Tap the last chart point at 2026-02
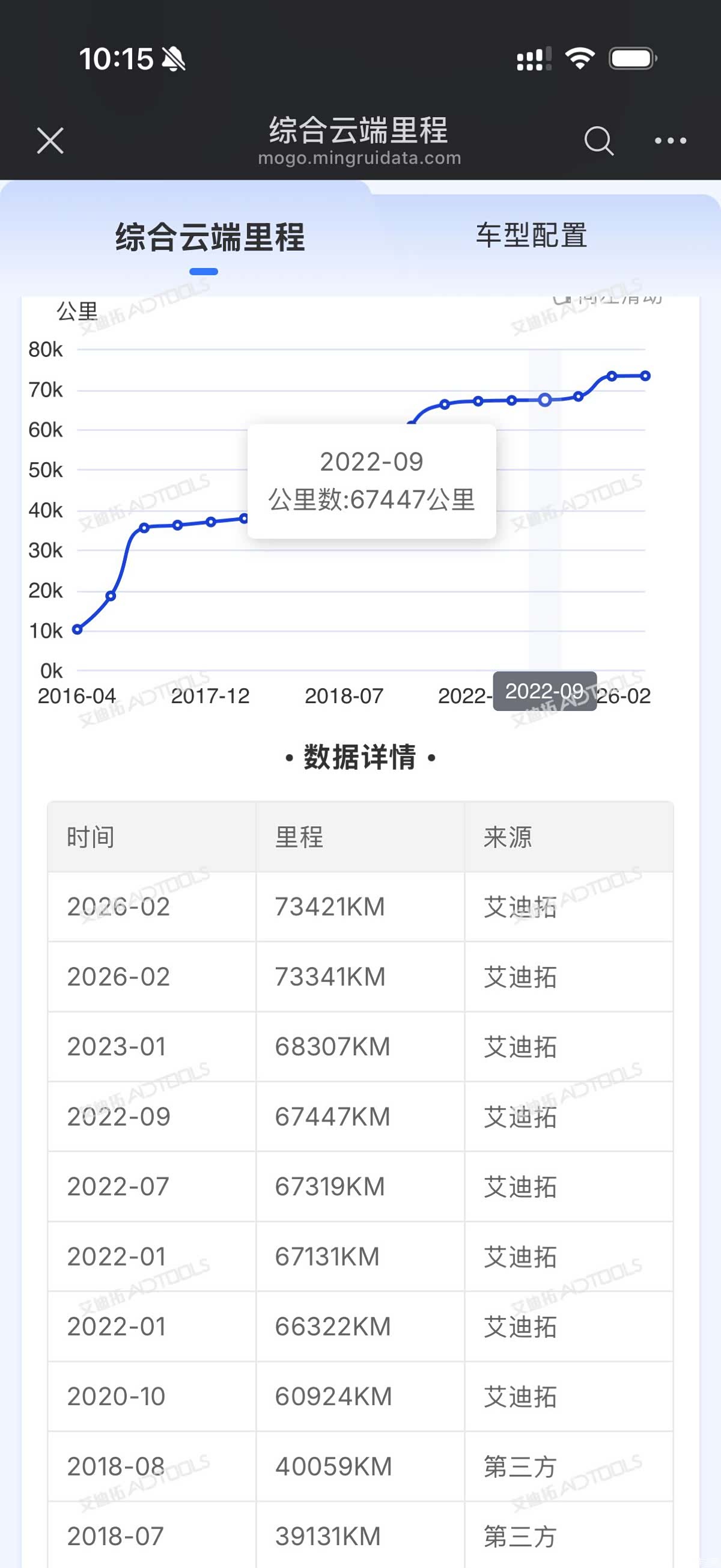721x1568 pixels. click(x=645, y=376)
